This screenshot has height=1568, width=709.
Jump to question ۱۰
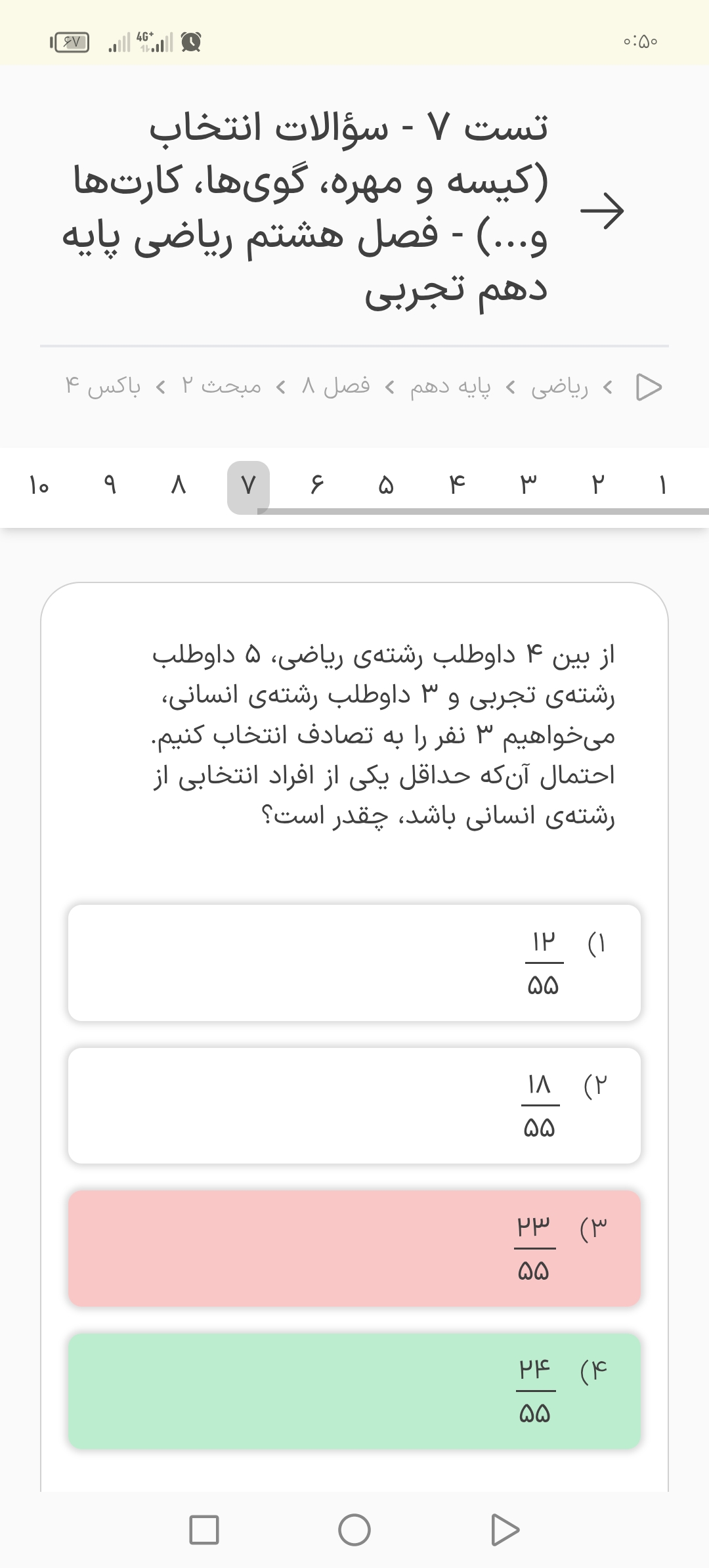[x=39, y=486]
